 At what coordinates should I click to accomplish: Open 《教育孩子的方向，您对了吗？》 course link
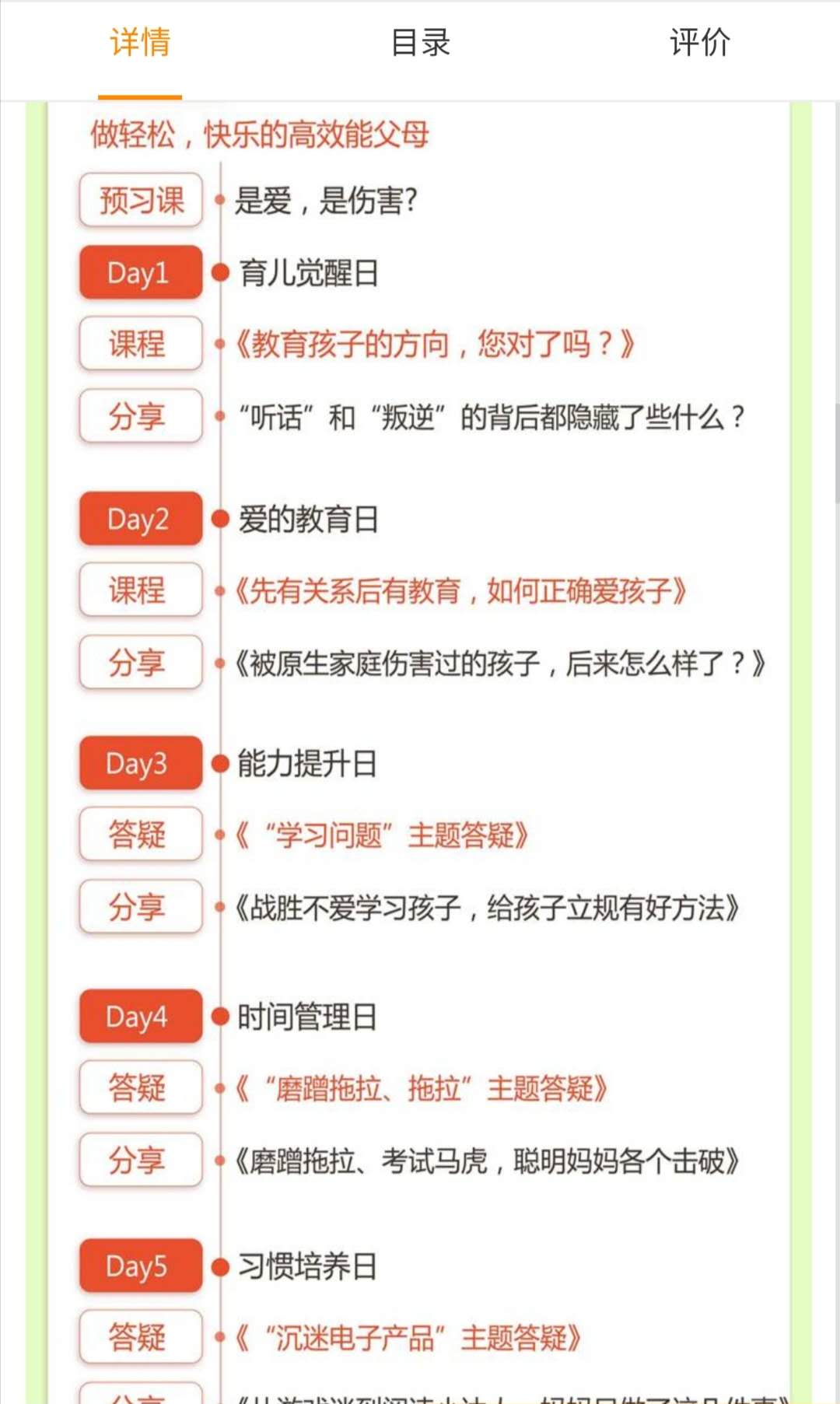pyautogui.click(x=436, y=345)
